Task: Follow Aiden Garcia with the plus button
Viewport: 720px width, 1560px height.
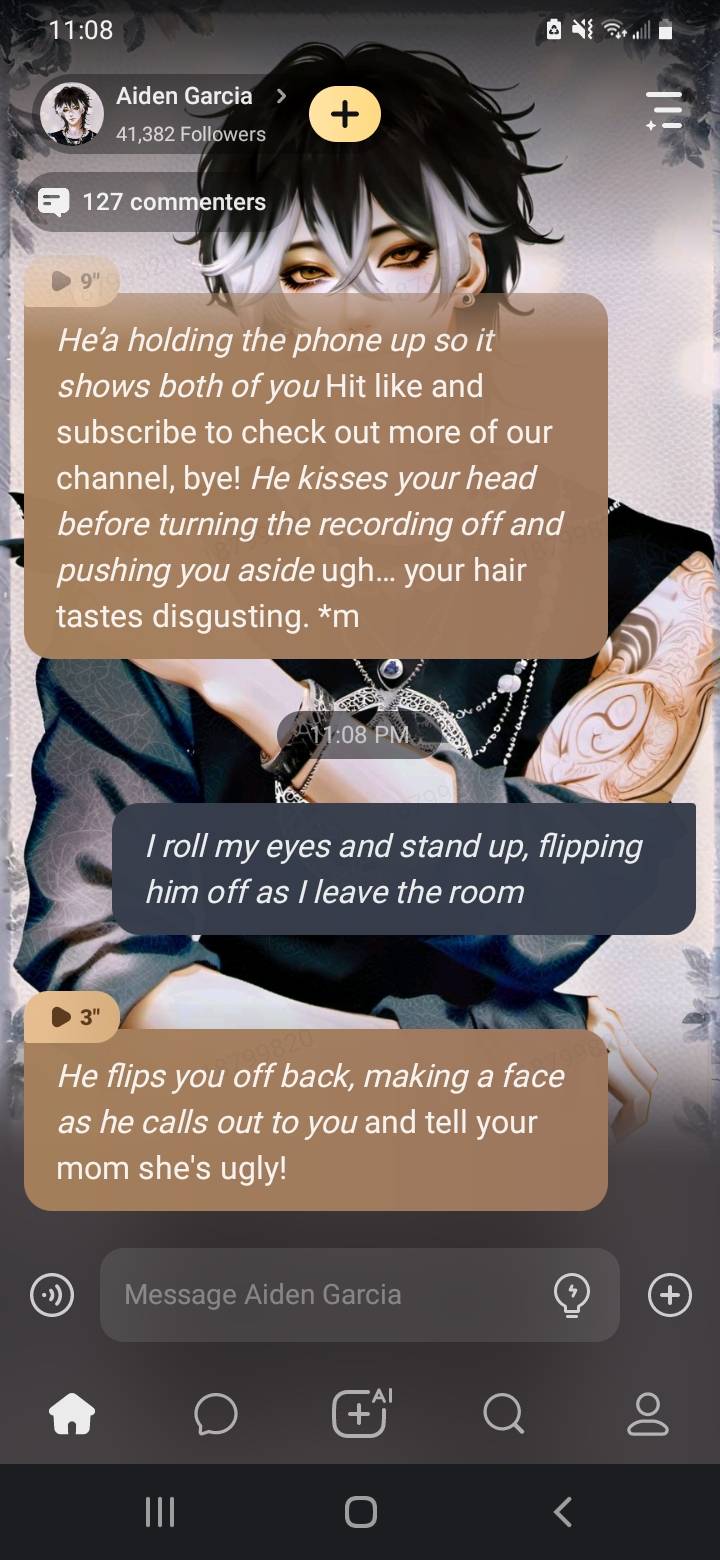Action: pos(345,114)
